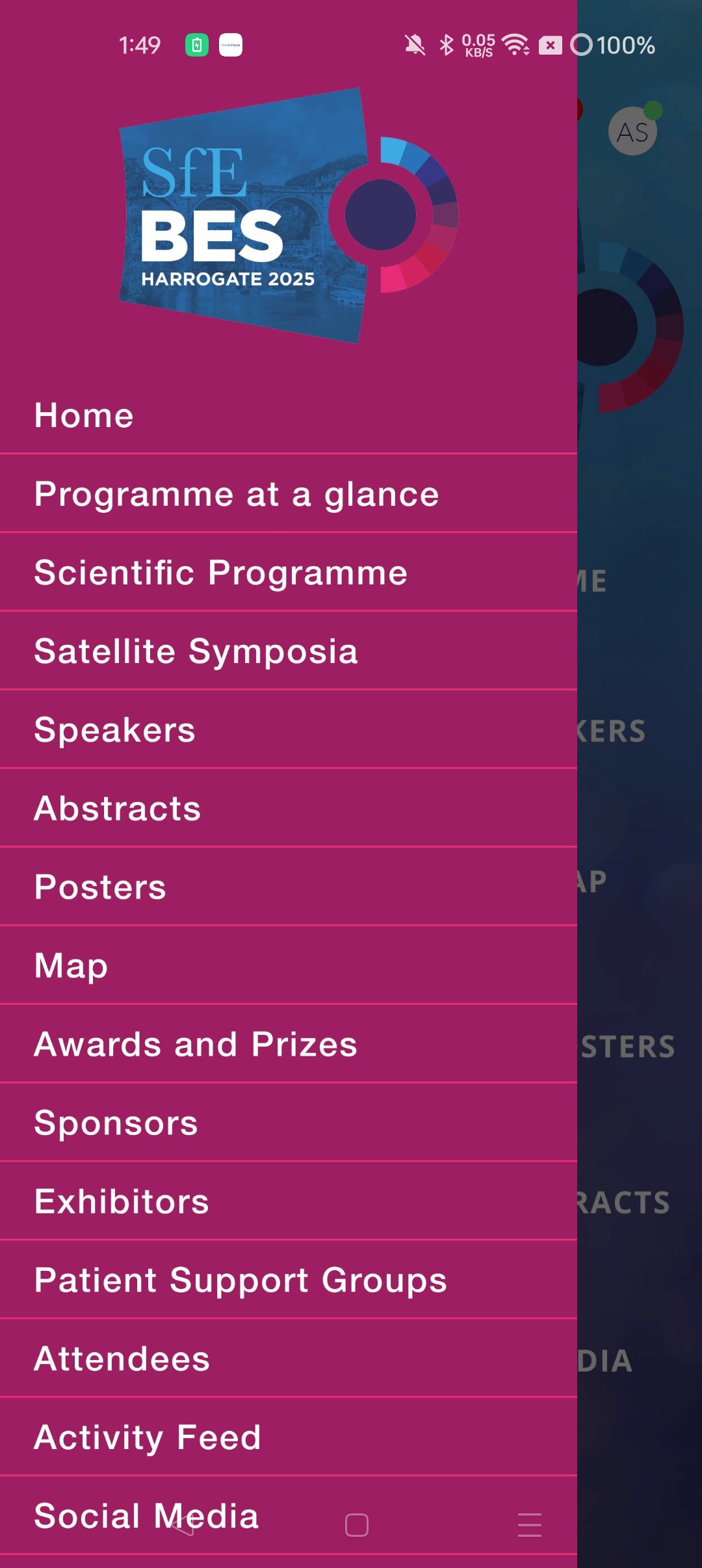Open the profile avatar marked AS
This screenshot has height=1568, width=702.
coord(632,130)
